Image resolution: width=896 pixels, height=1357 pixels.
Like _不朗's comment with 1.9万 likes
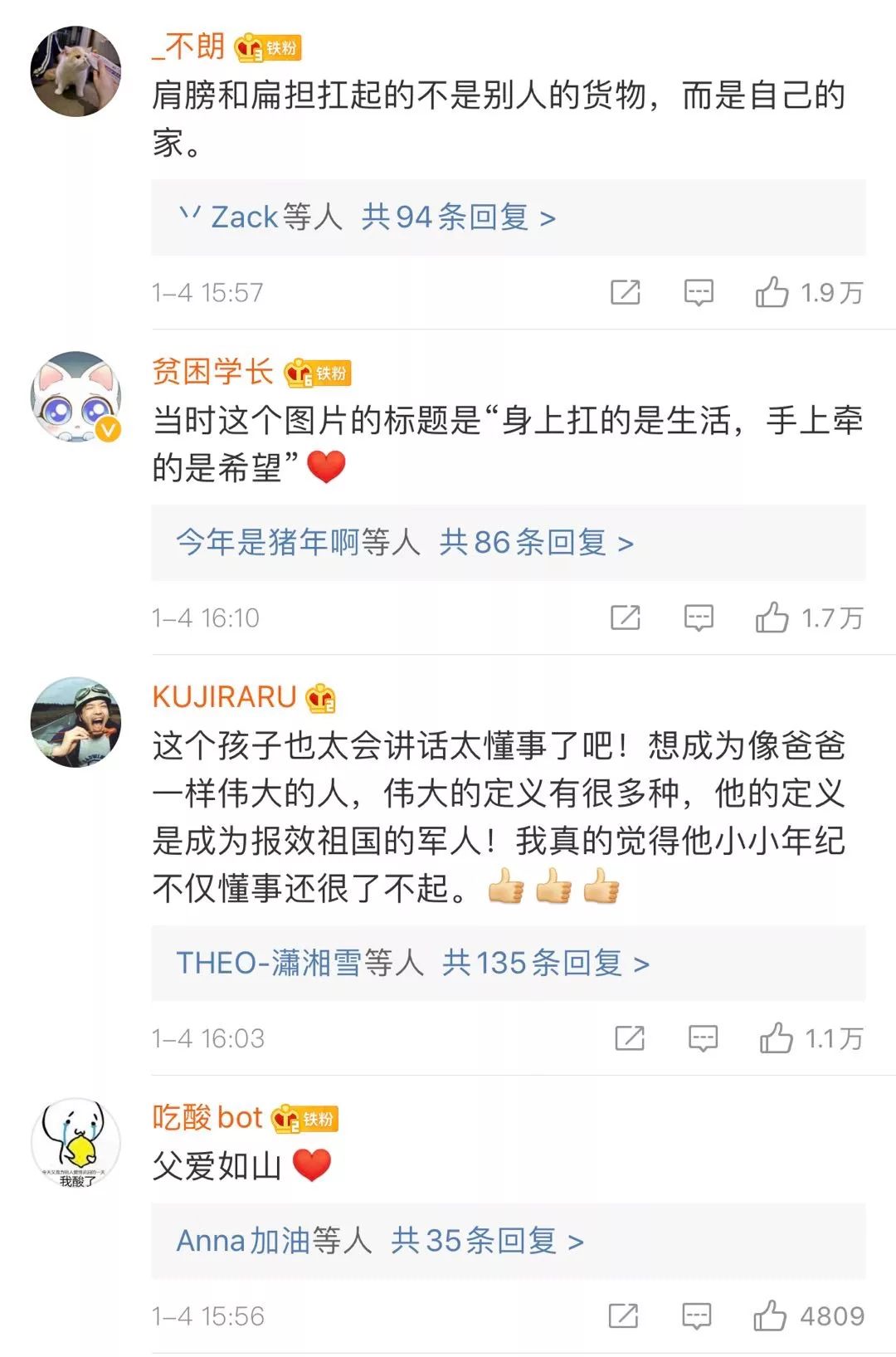[x=772, y=292]
